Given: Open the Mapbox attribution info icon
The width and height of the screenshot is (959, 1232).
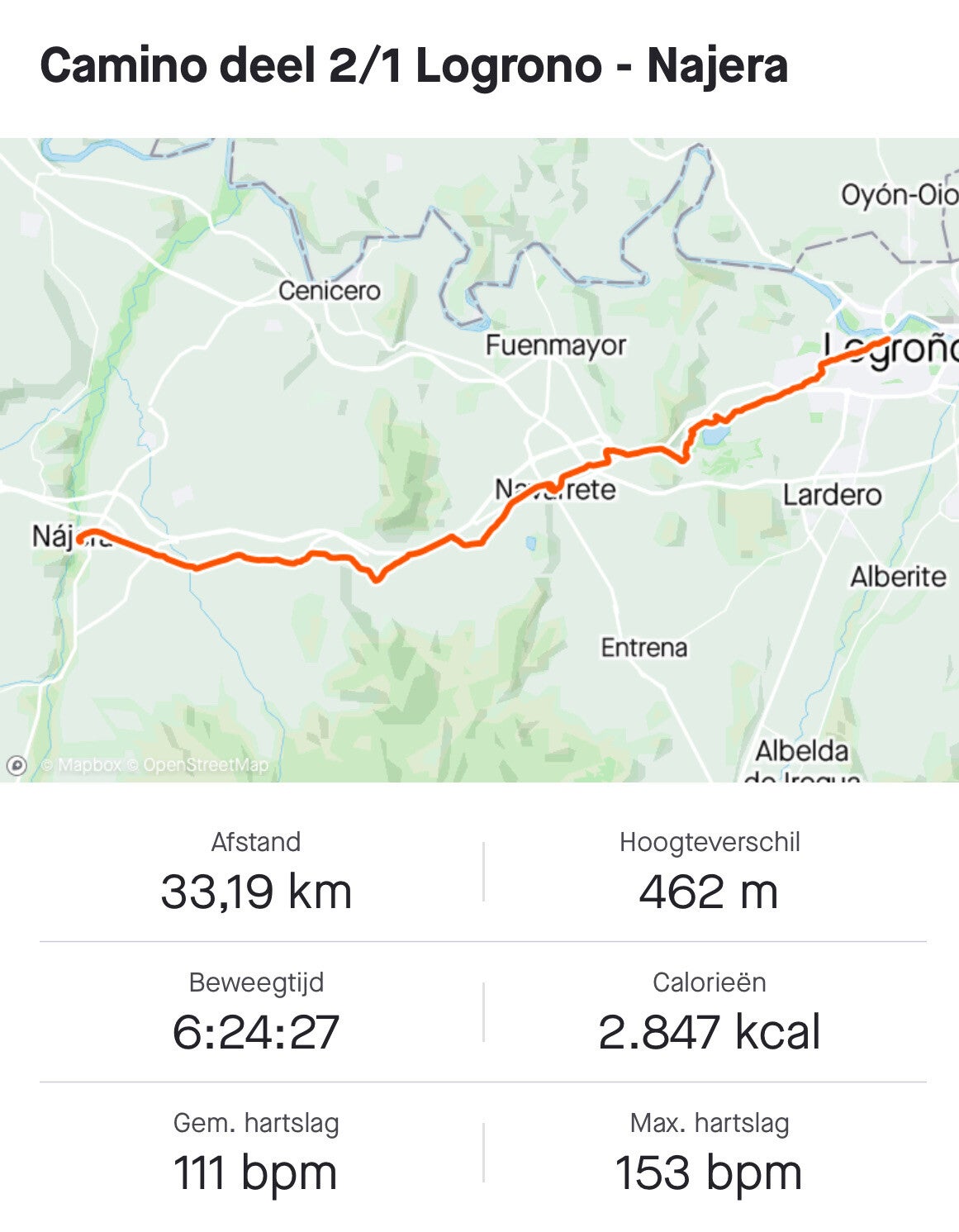Looking at the screenshot, I should (x=17, y=766).
